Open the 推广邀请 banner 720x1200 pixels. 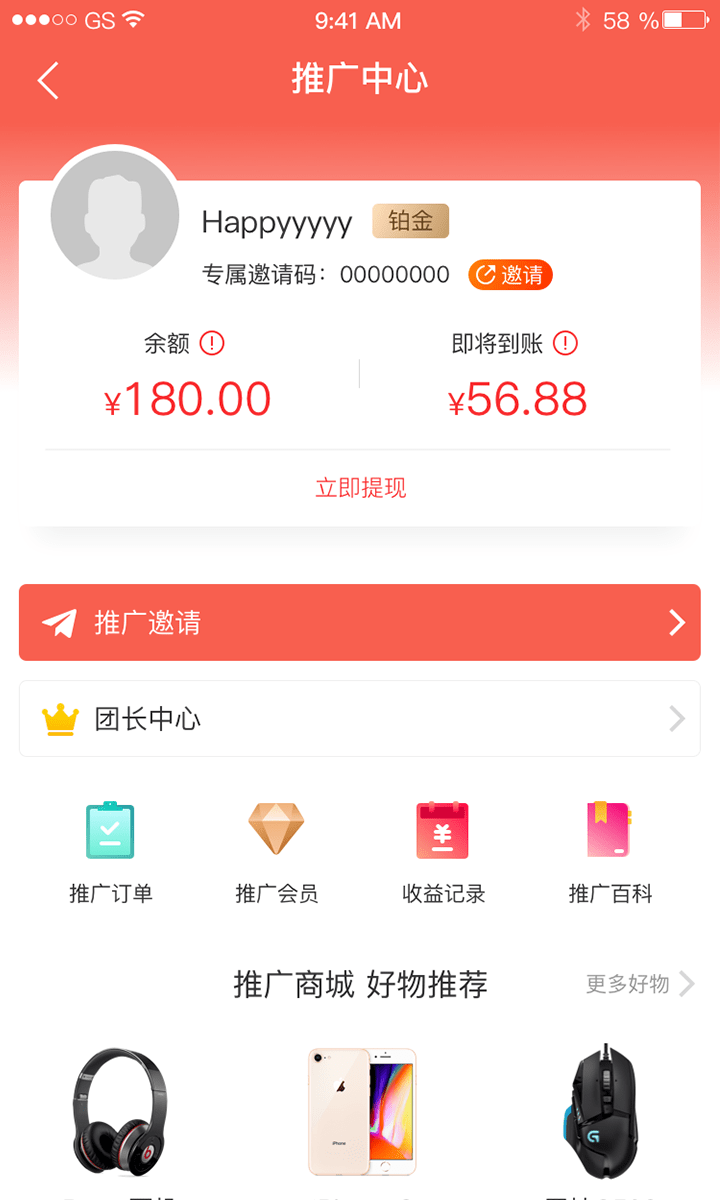pyautogui.click(x=360, y=622)
